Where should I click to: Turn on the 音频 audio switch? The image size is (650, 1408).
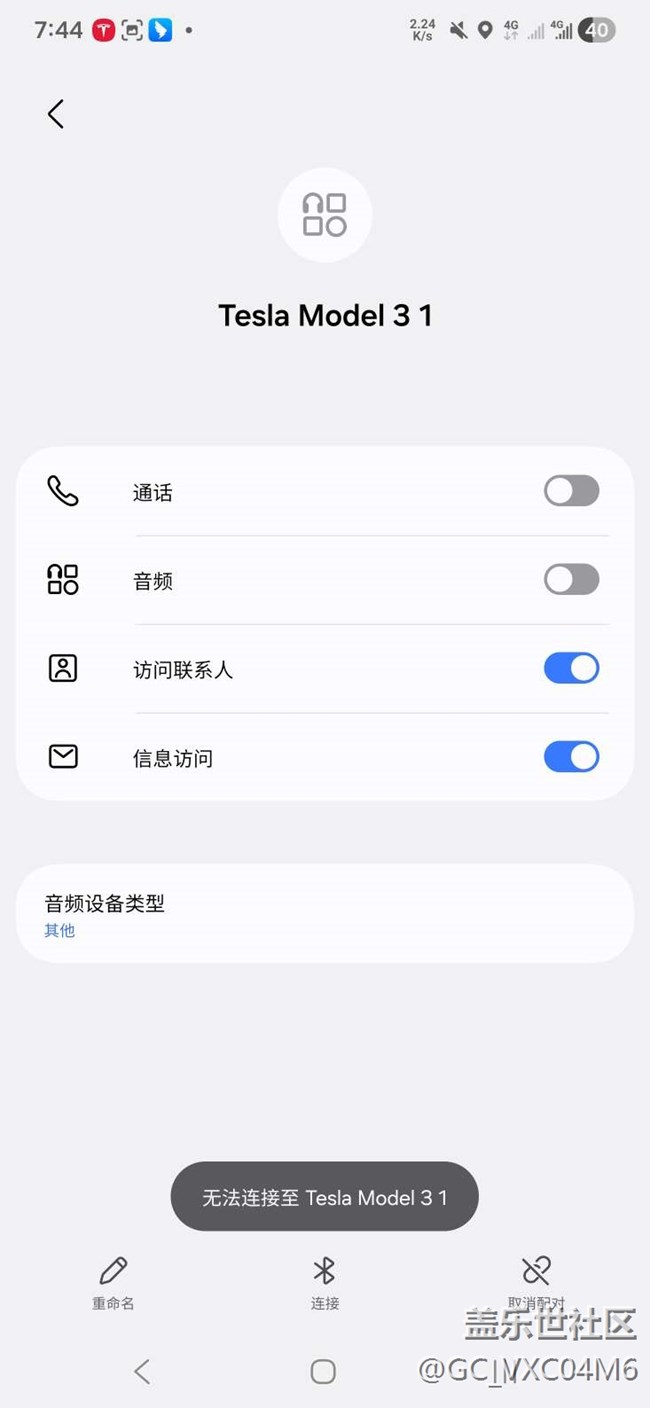pos(571,579)
